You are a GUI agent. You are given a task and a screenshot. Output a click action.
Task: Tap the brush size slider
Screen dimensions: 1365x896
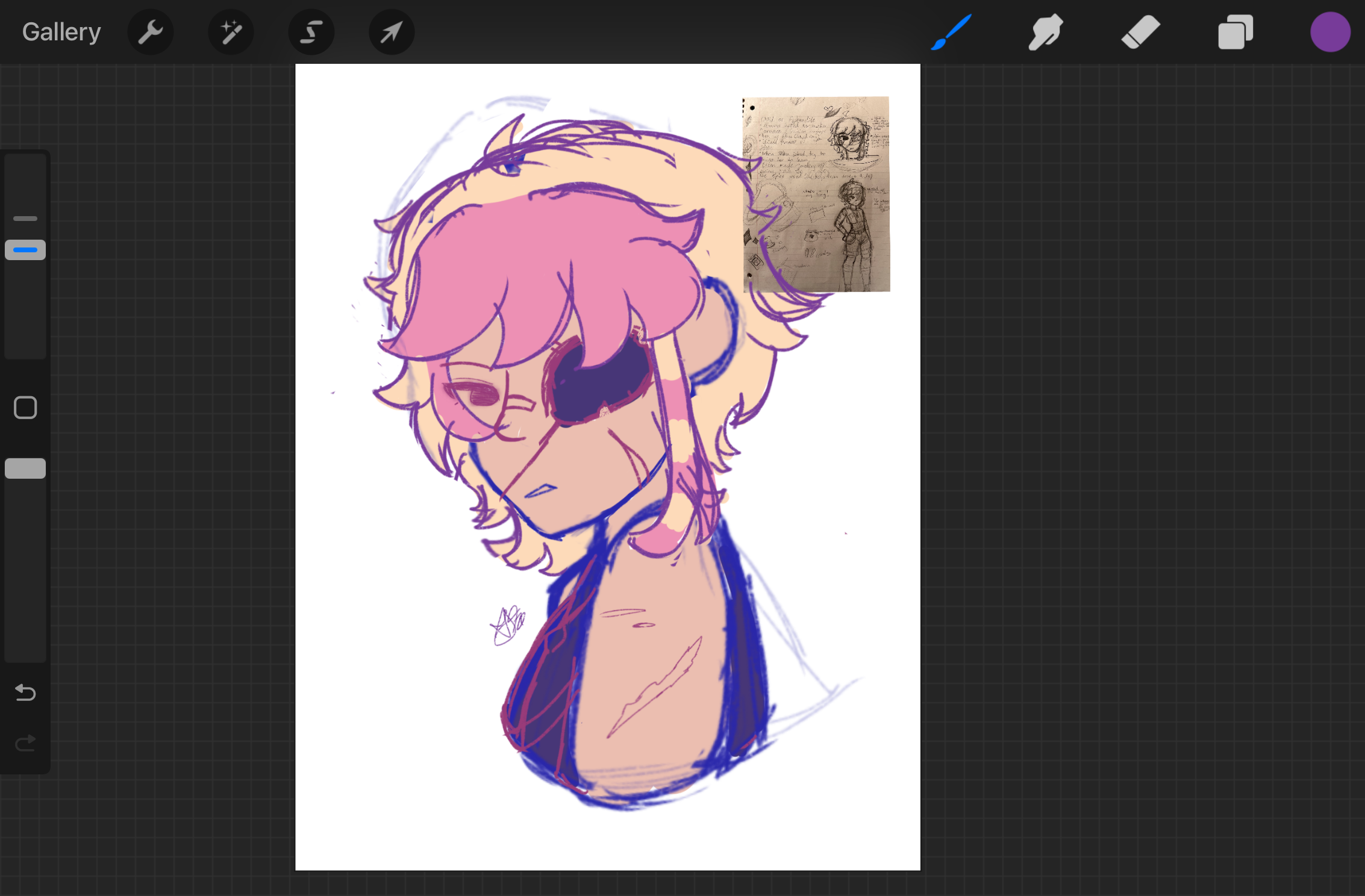tap(25, 250)
